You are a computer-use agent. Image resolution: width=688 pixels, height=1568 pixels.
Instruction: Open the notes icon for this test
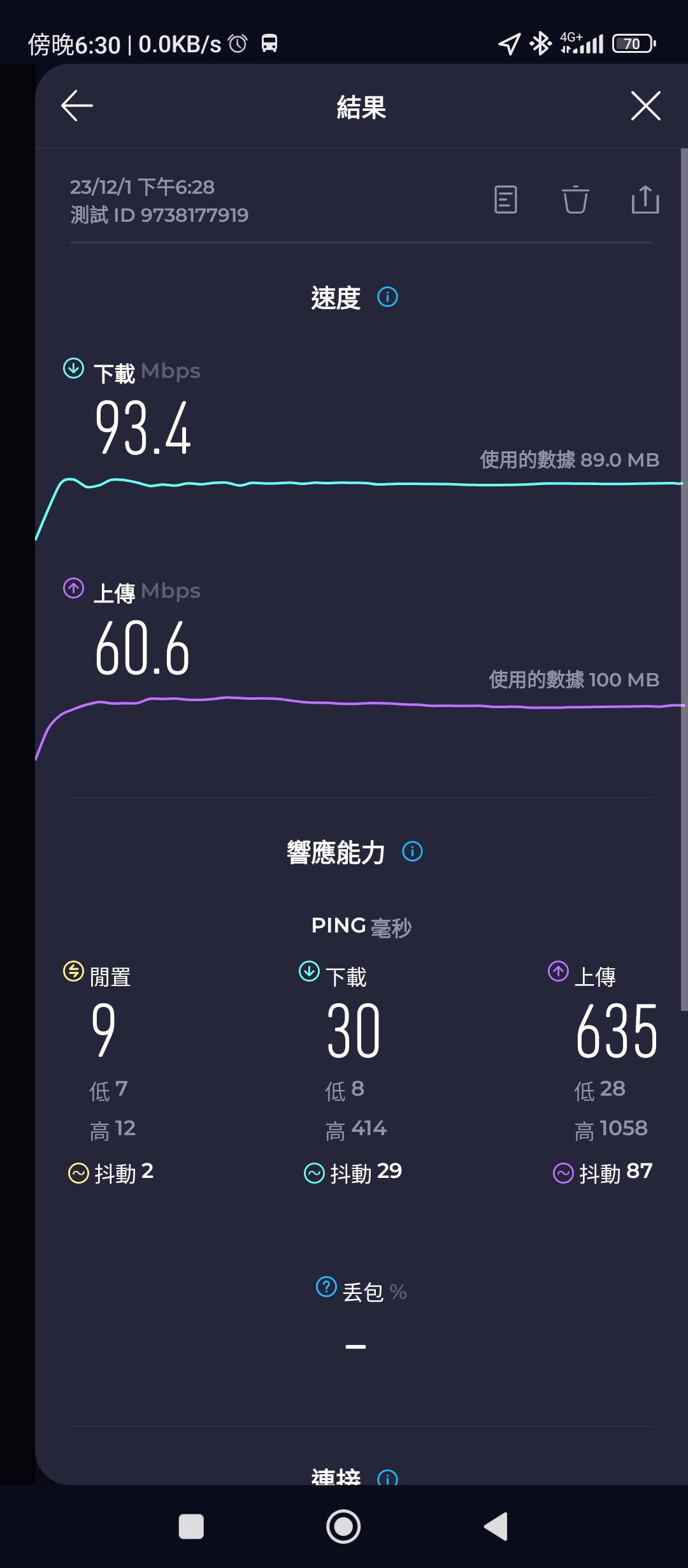pos(506,200)
